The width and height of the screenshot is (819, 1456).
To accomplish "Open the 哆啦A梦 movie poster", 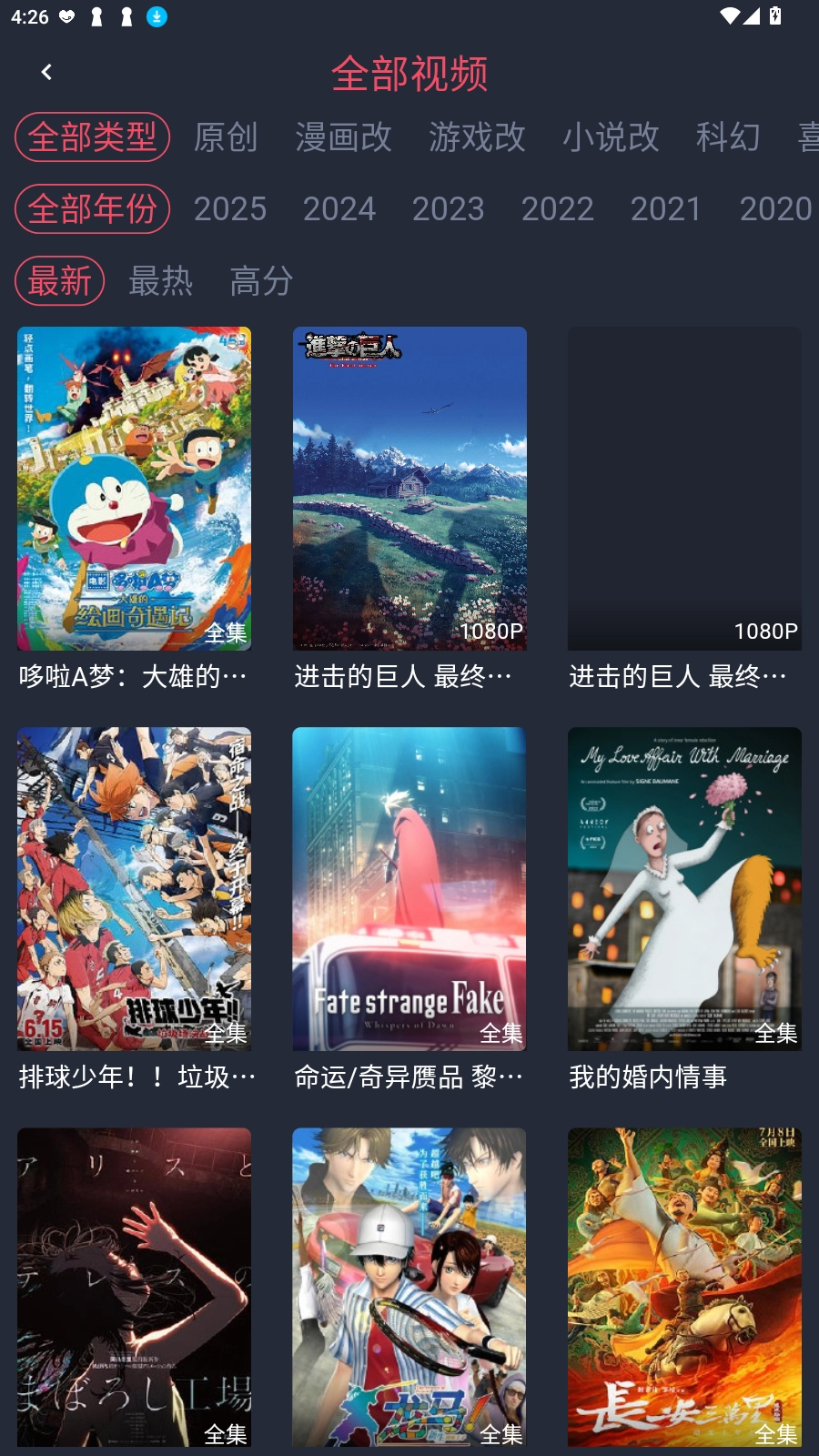I will click(134, 488).
